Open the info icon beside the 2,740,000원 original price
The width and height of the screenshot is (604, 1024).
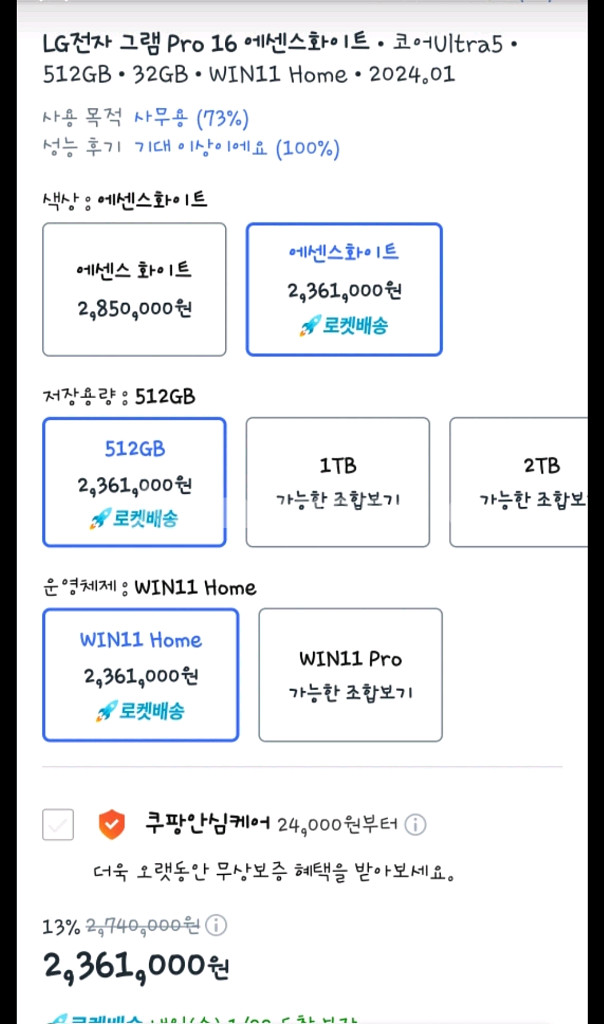click(217, 925)
